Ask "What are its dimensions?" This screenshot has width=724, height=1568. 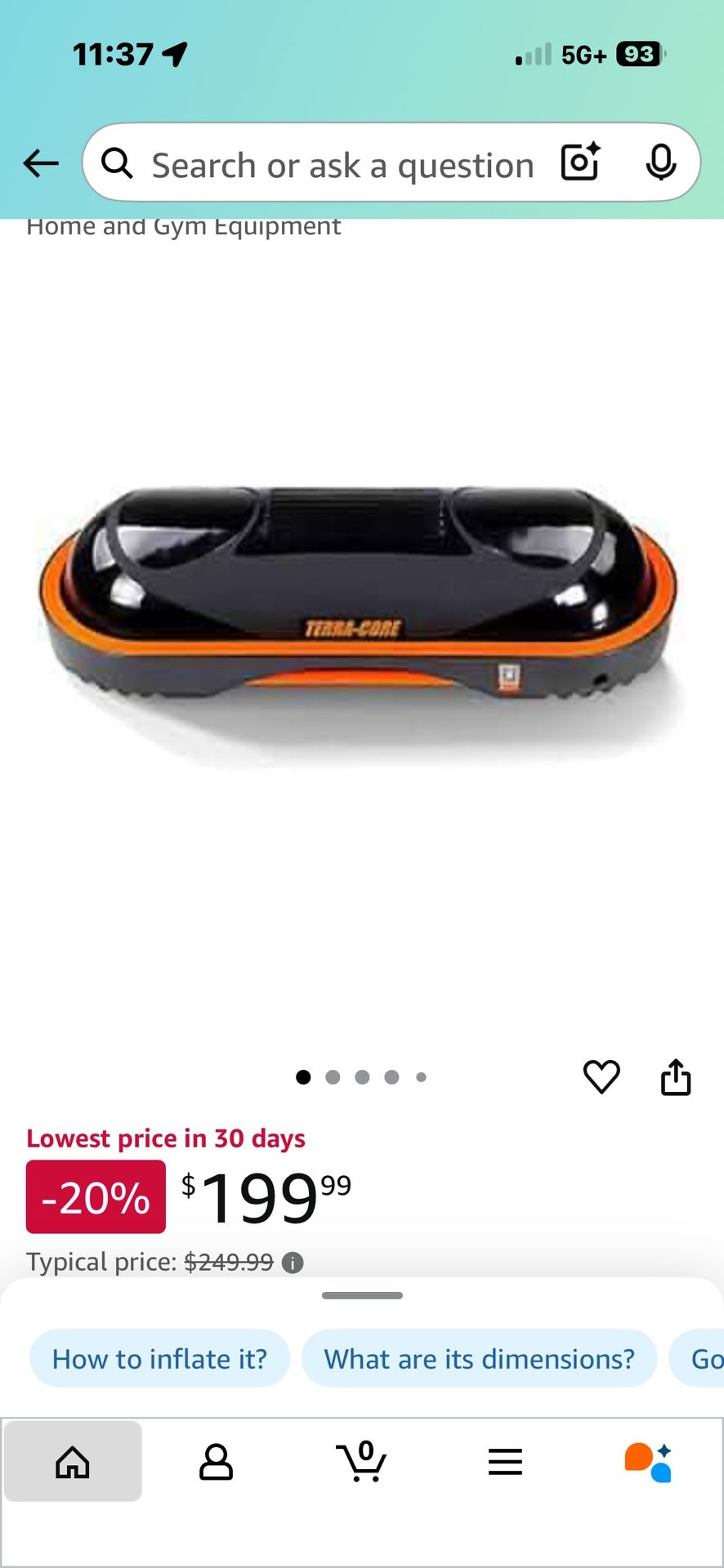click(480, 1359)
